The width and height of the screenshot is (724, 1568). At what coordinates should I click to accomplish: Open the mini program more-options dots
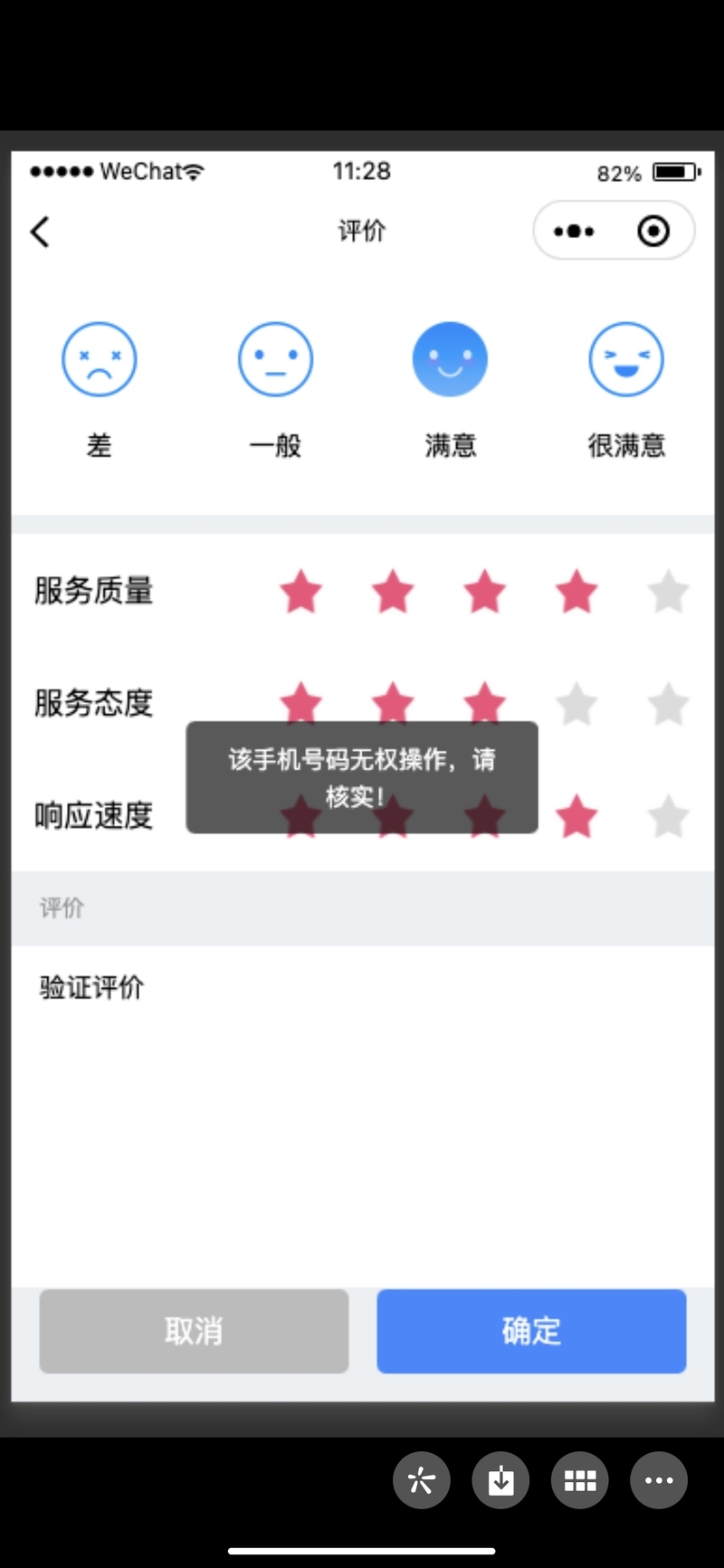point(574,232)
